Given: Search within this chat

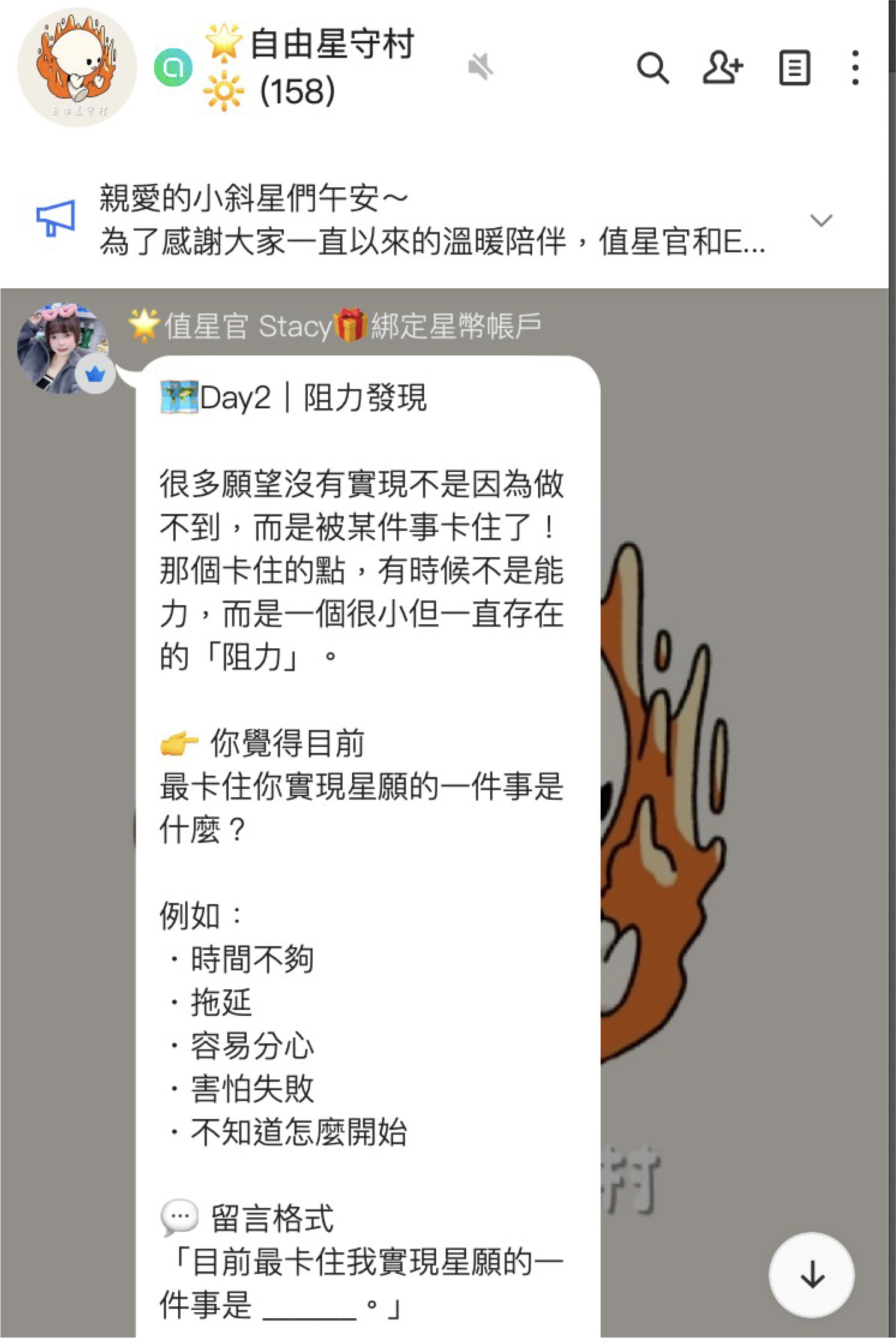Looking at the screenshot, I should [652, 67].
